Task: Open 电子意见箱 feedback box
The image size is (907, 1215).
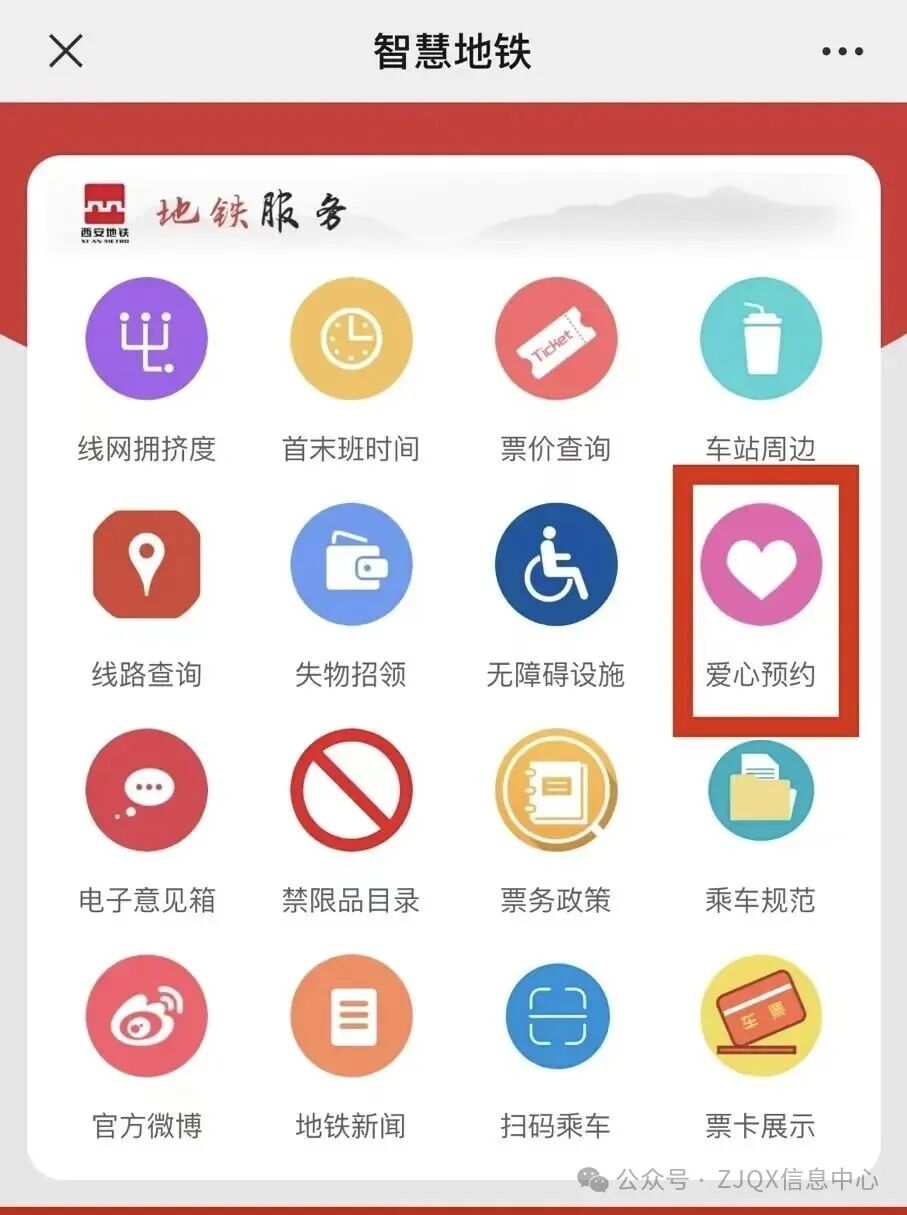Action: [x=147, y=790]
